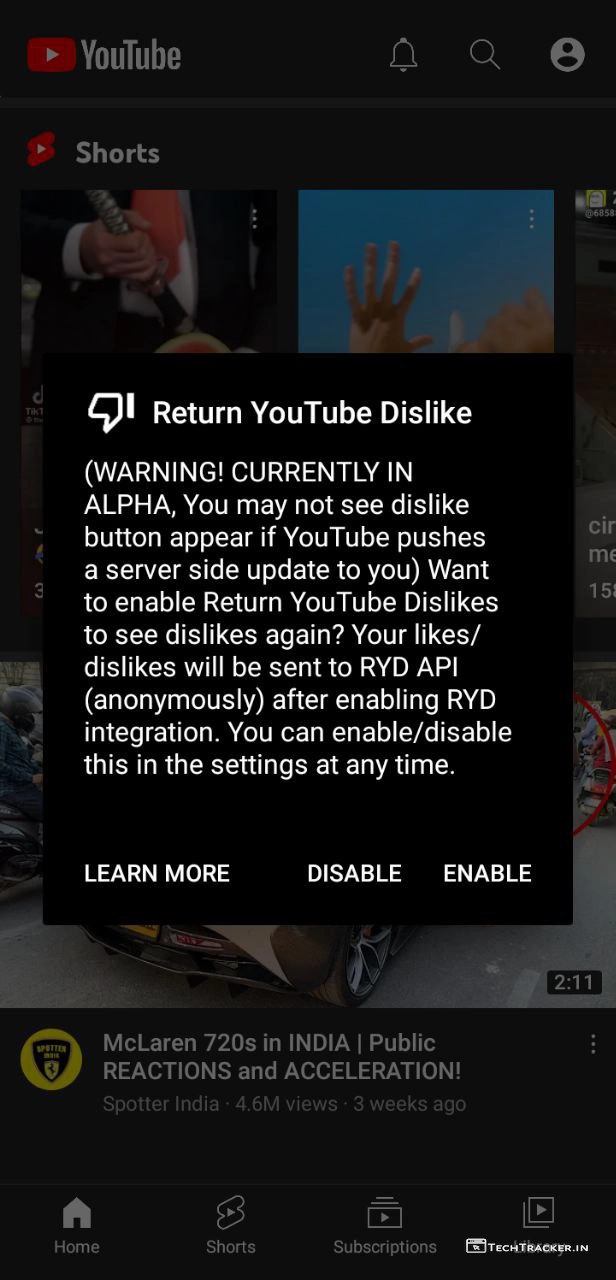Open YouTube search
The width and height of the screenshot is (616, 1280).
[x=485, y=55]
